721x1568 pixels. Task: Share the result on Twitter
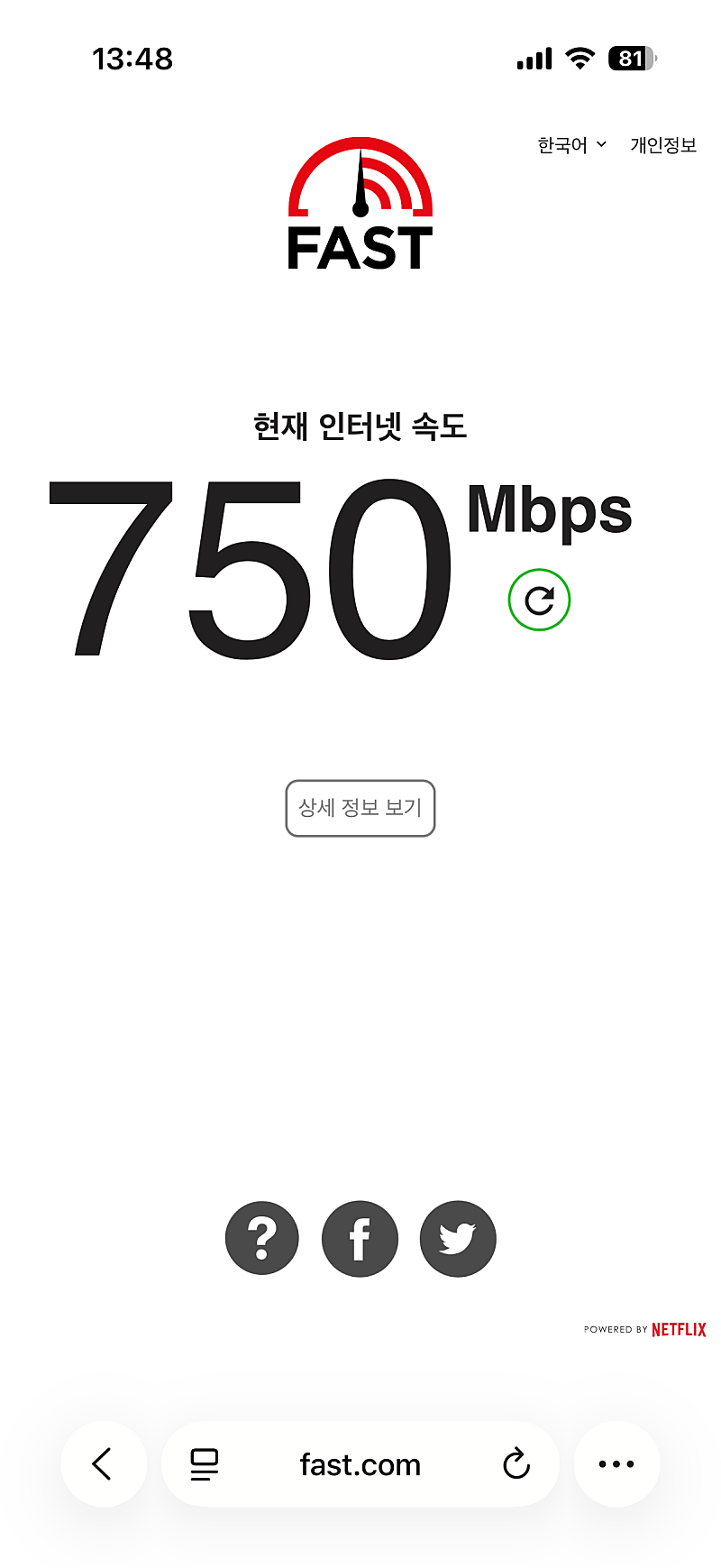[458, 1238]
